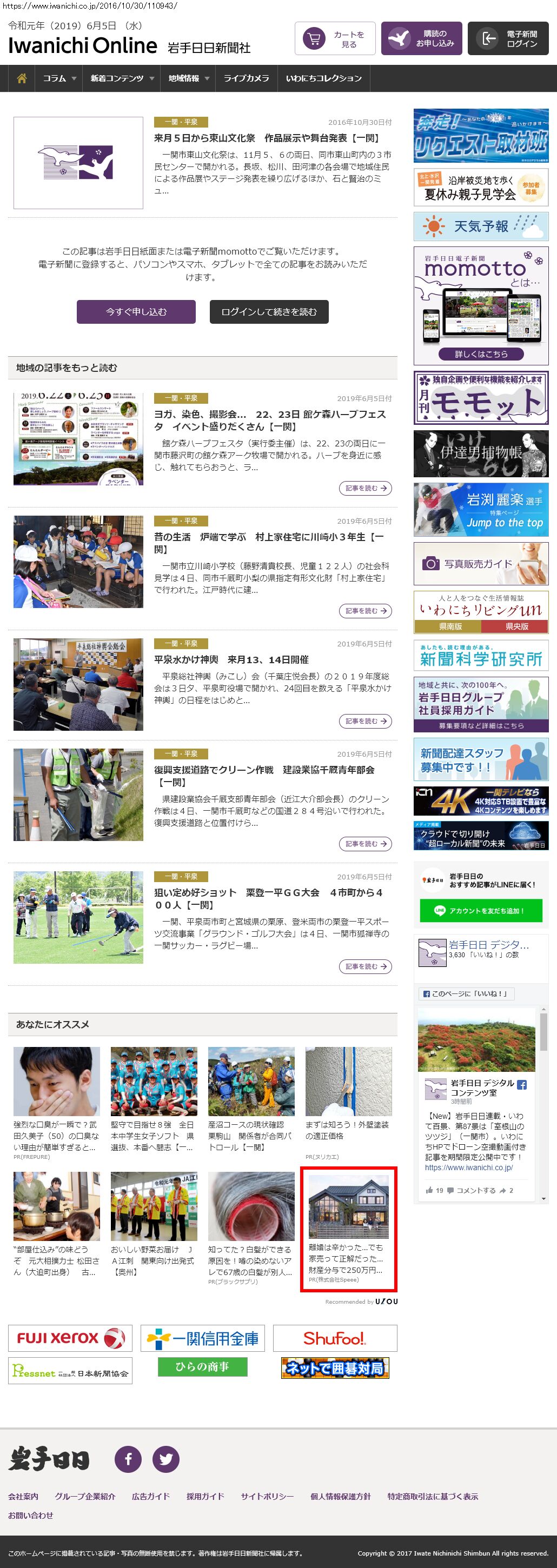Viewport: 557px width, 1568px height.
Task: View the shopping cart カートを見る
Action: [x=335, y=39]
